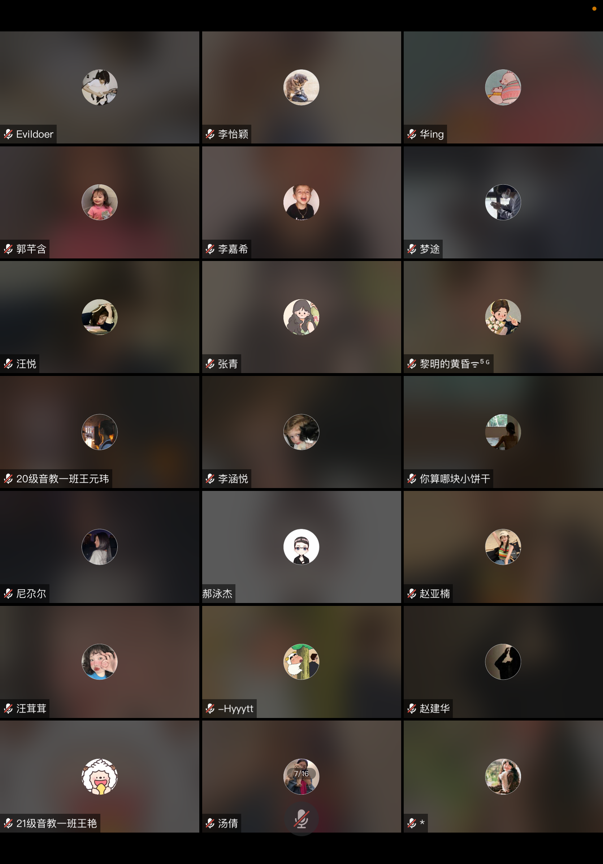The height and width of the screenshot is (864, 603).
Task: Choose 李嘉希's participant tile
Action: (301, 202)
